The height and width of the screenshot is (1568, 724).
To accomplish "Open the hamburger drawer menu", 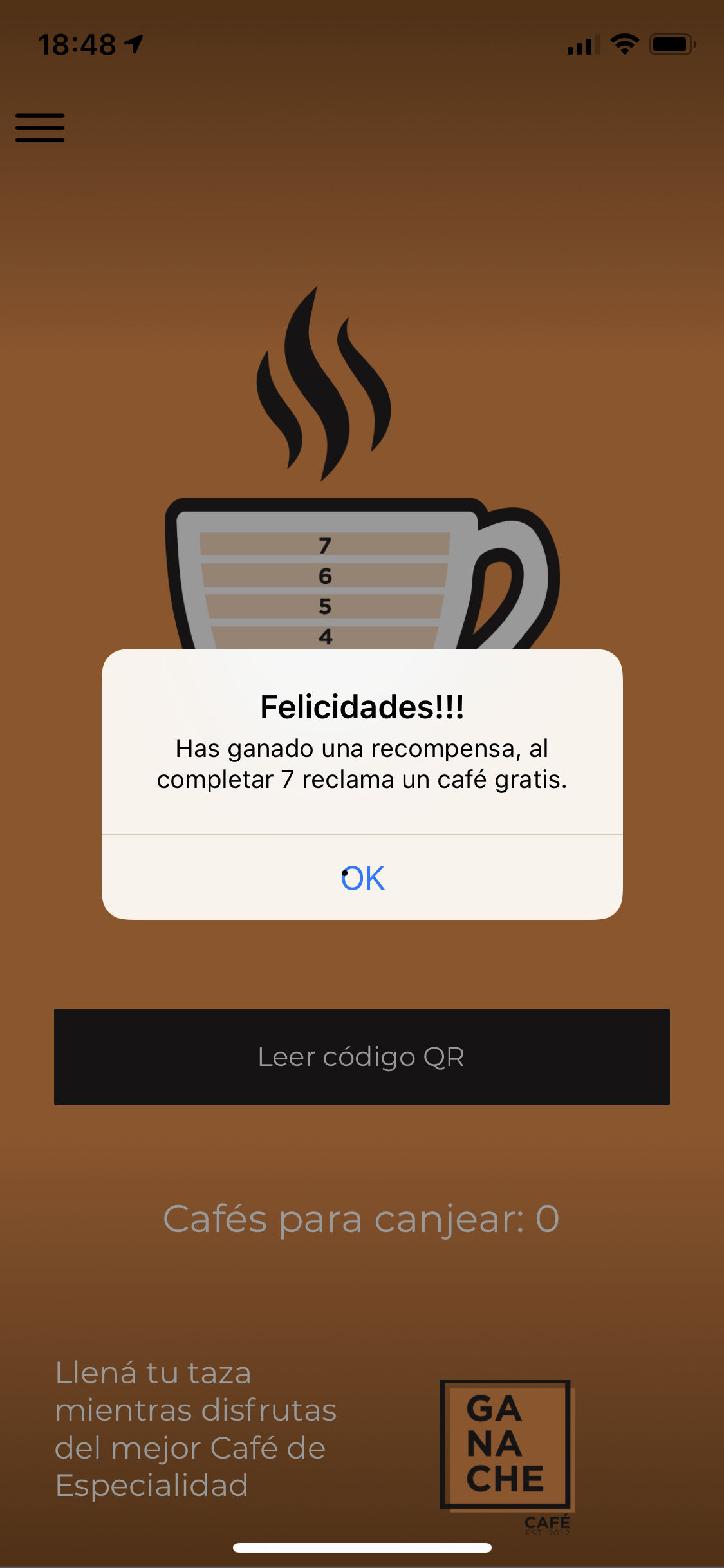I will (x=40, y=127).
